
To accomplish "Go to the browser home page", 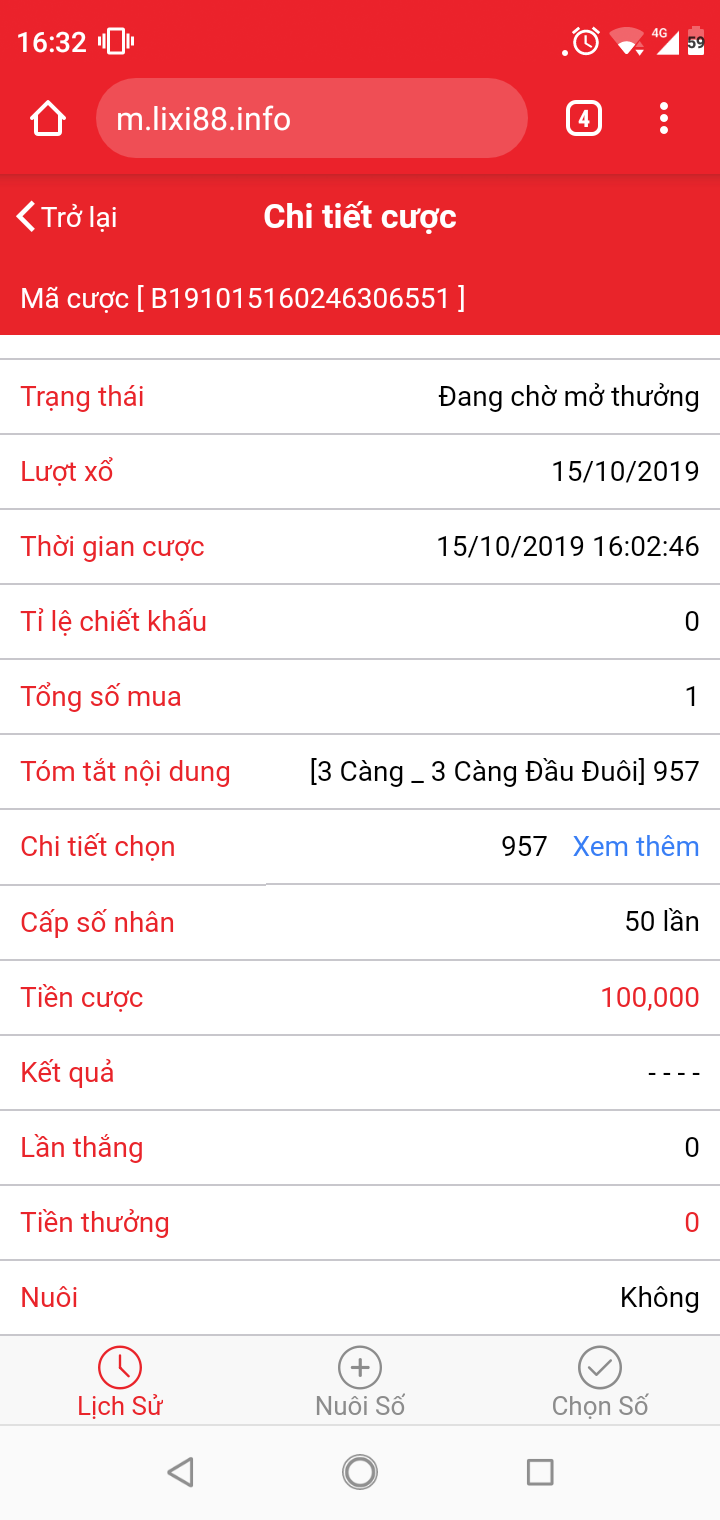I will point(48,119).
